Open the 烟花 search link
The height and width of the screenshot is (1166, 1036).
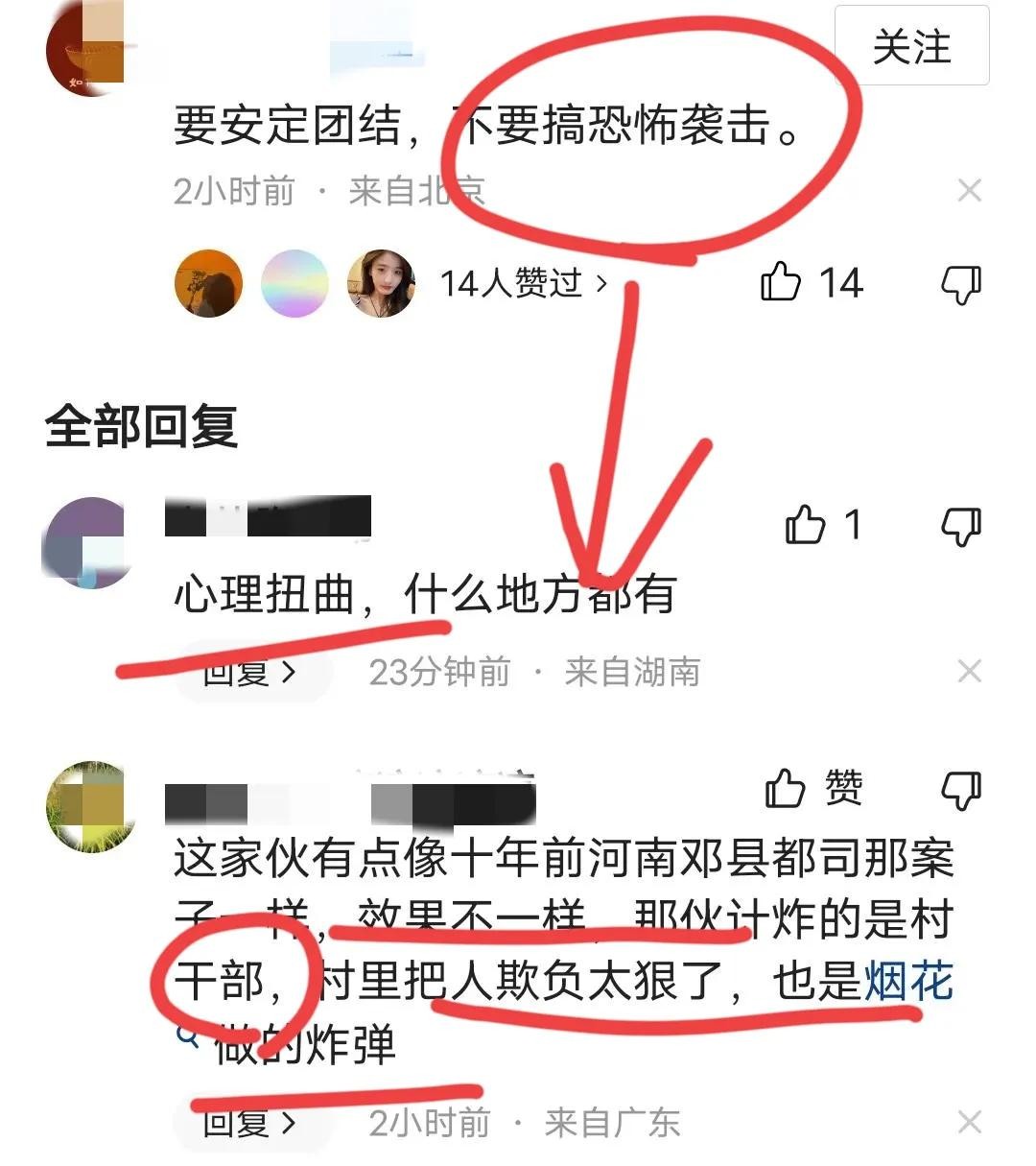(x=908, y=982)
